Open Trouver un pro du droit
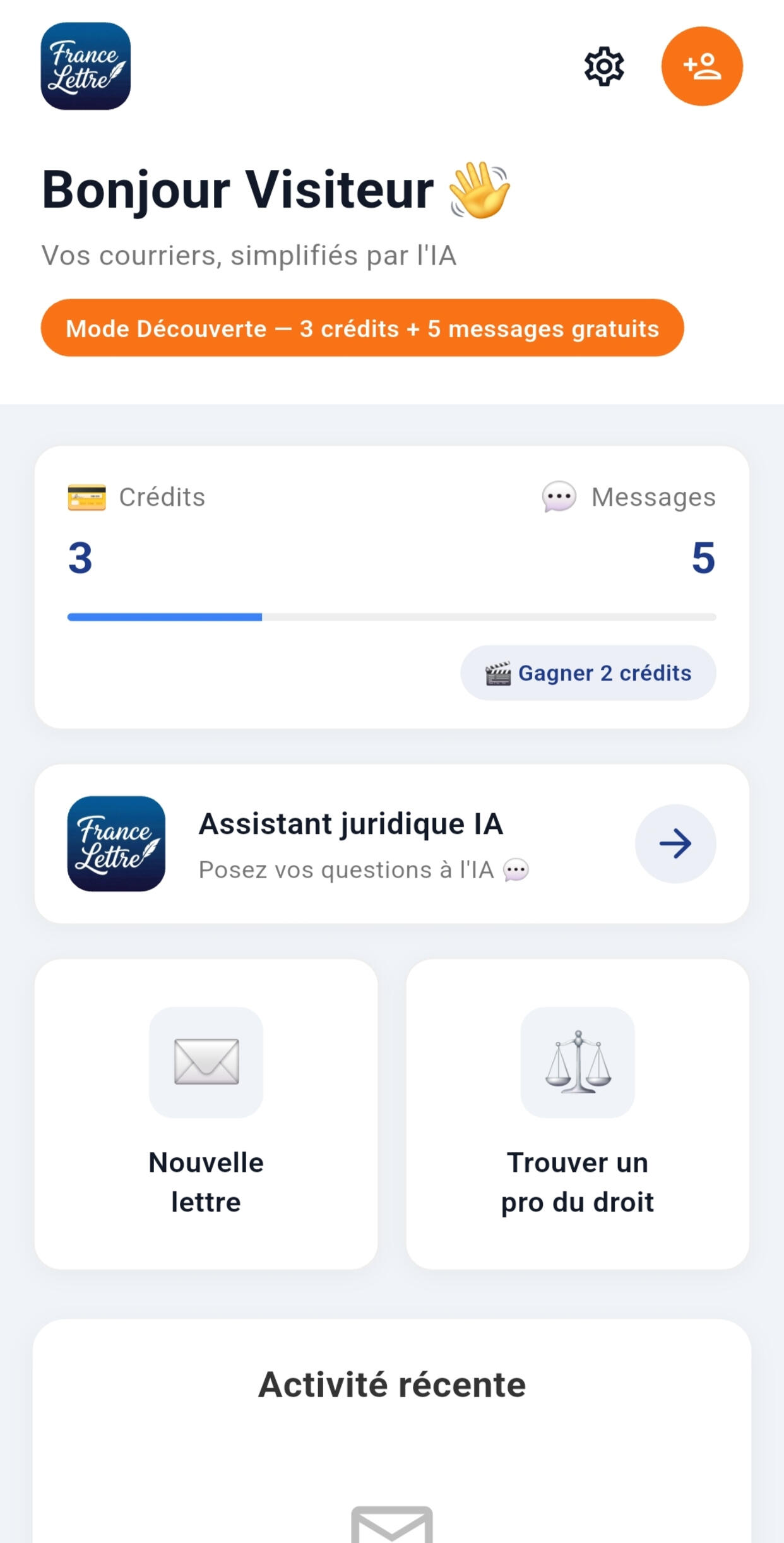784x1543 pixels. point(578,1114)
